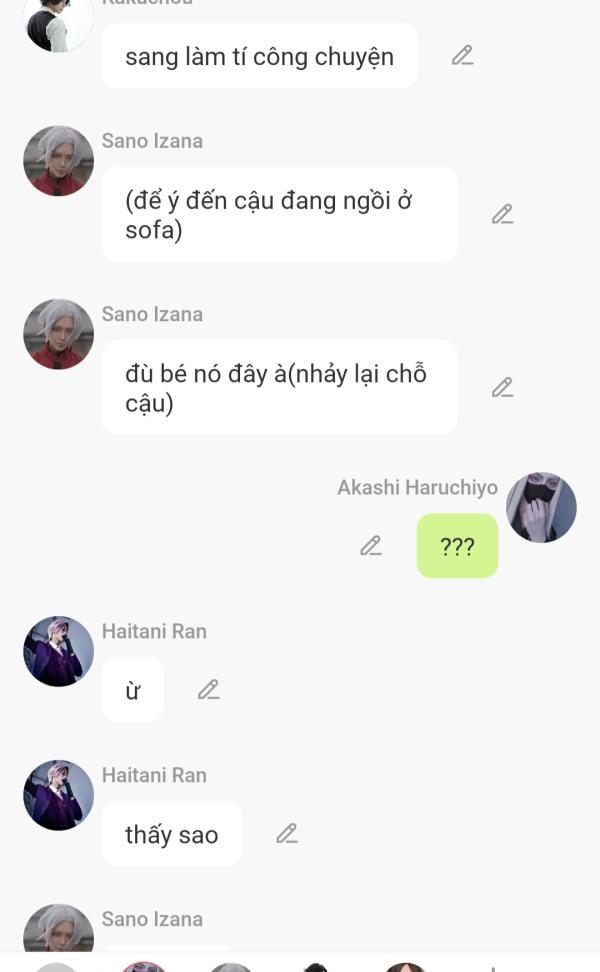
Task: Edit the 'sang làm tí công chuyện' message
Action: (462, 56)
